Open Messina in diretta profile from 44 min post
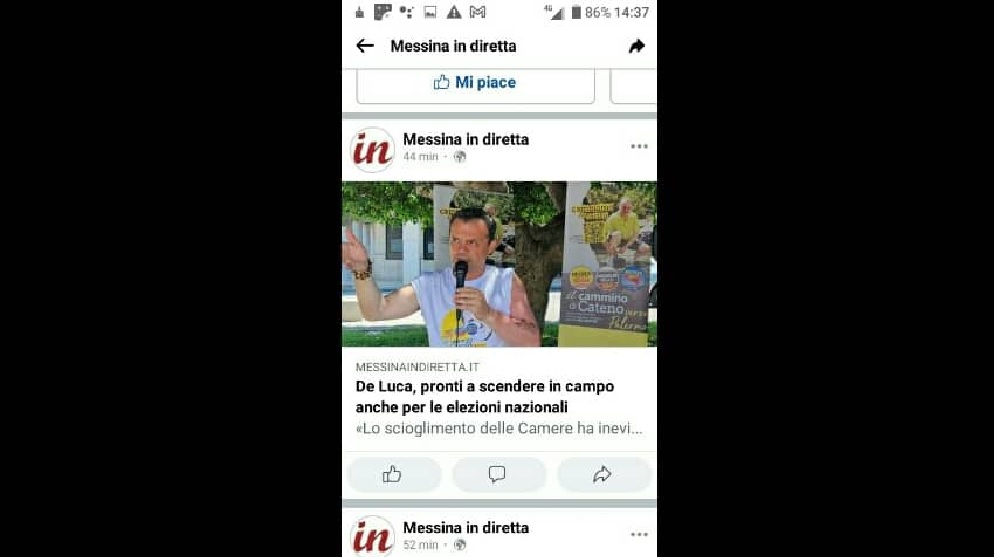 466,139
